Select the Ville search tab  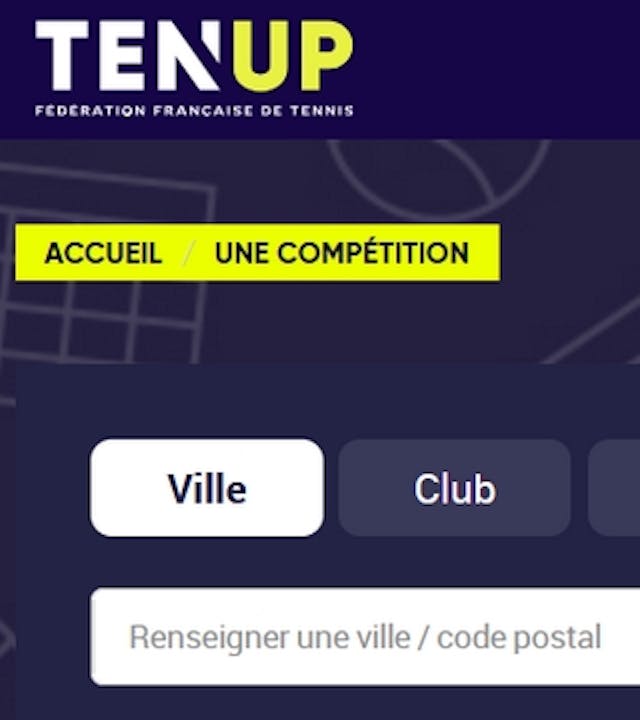coord(207,489)
